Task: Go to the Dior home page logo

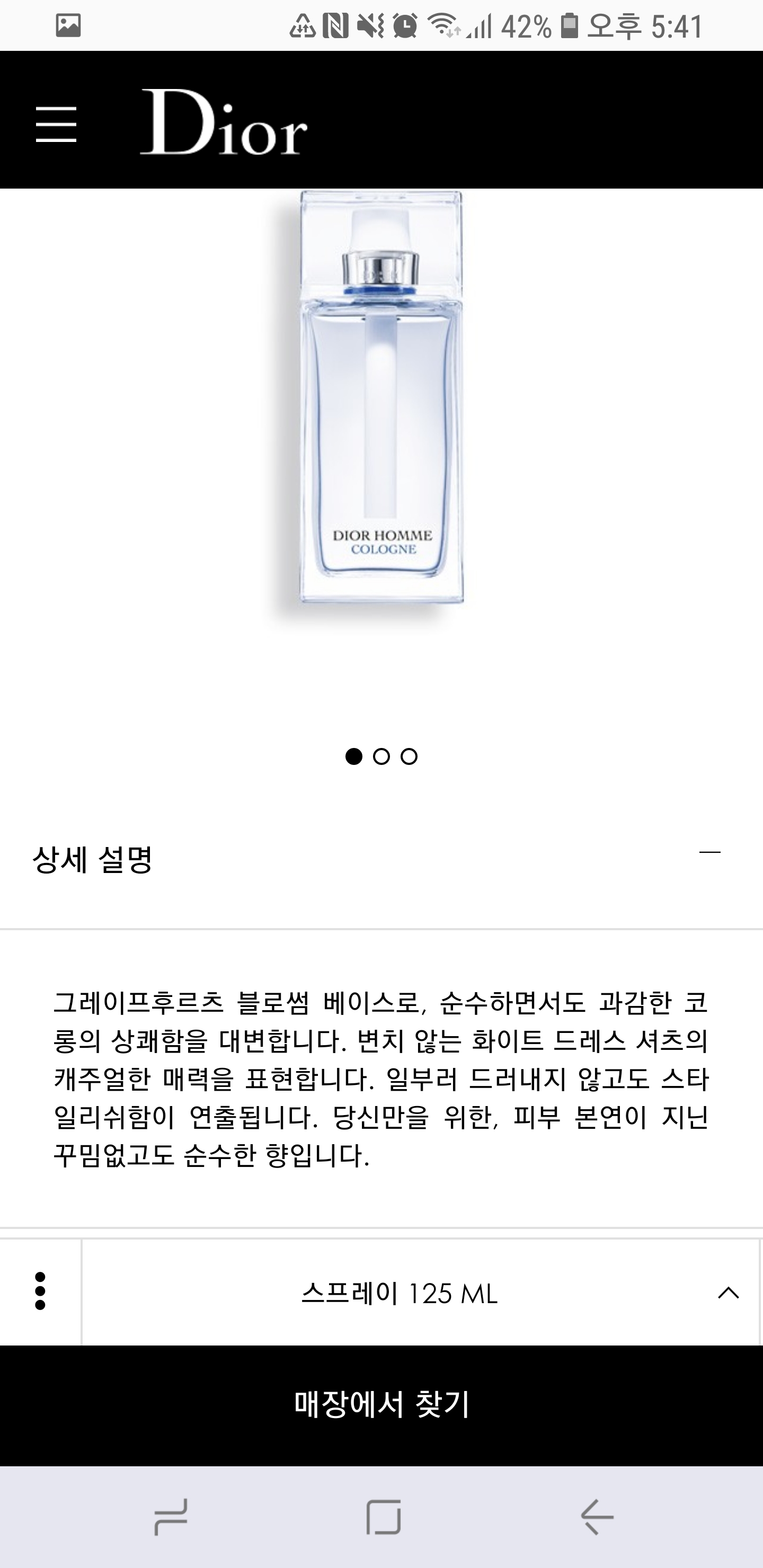Action: [224, 122]
